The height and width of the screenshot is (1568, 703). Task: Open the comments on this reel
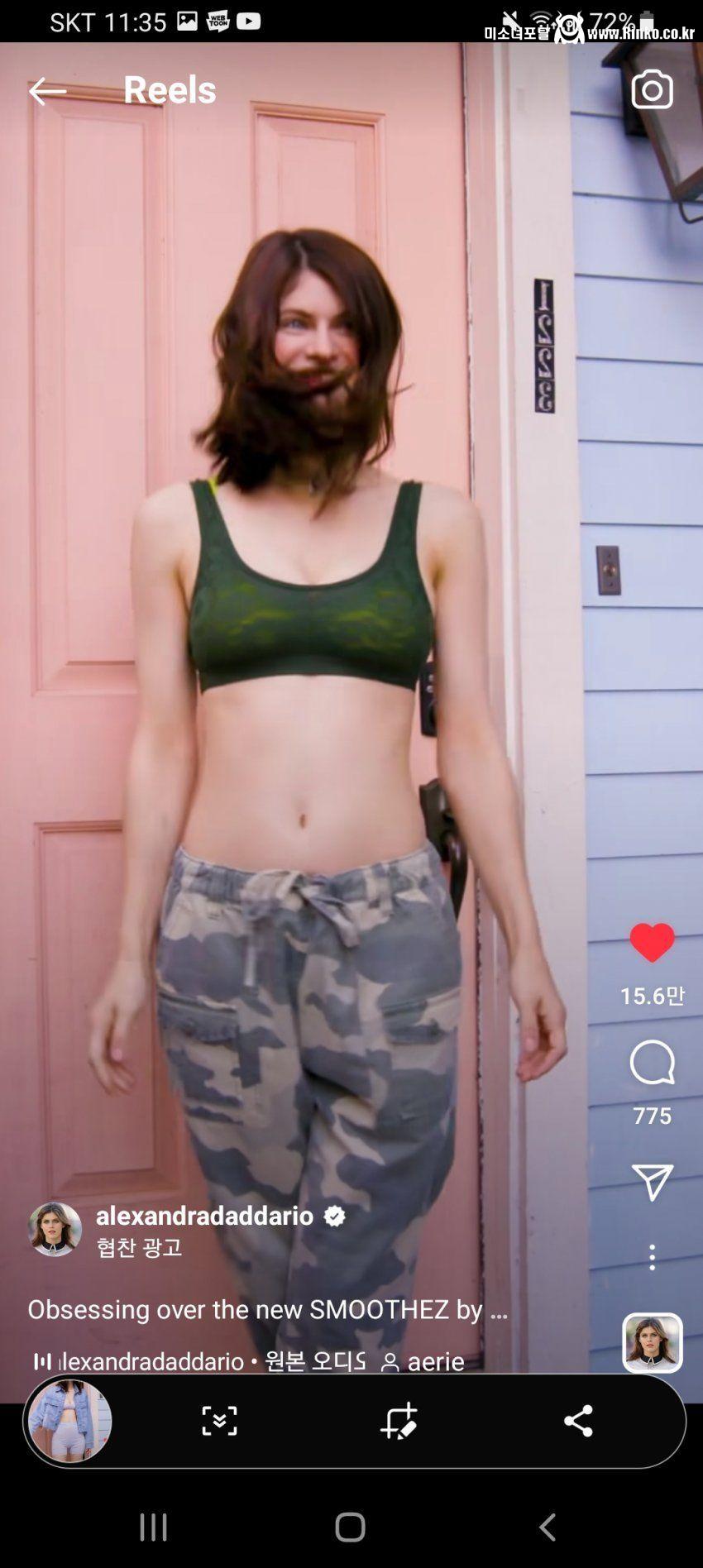point(652,1063)
